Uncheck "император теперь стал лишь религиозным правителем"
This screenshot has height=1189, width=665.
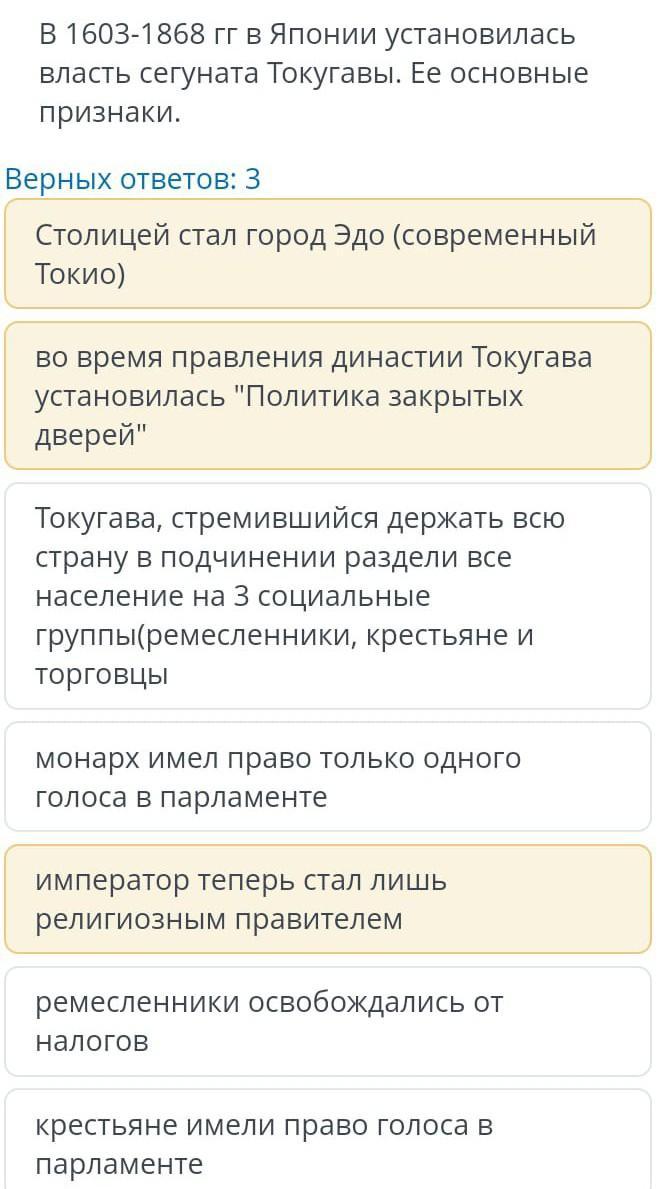[x=328, y=899]
